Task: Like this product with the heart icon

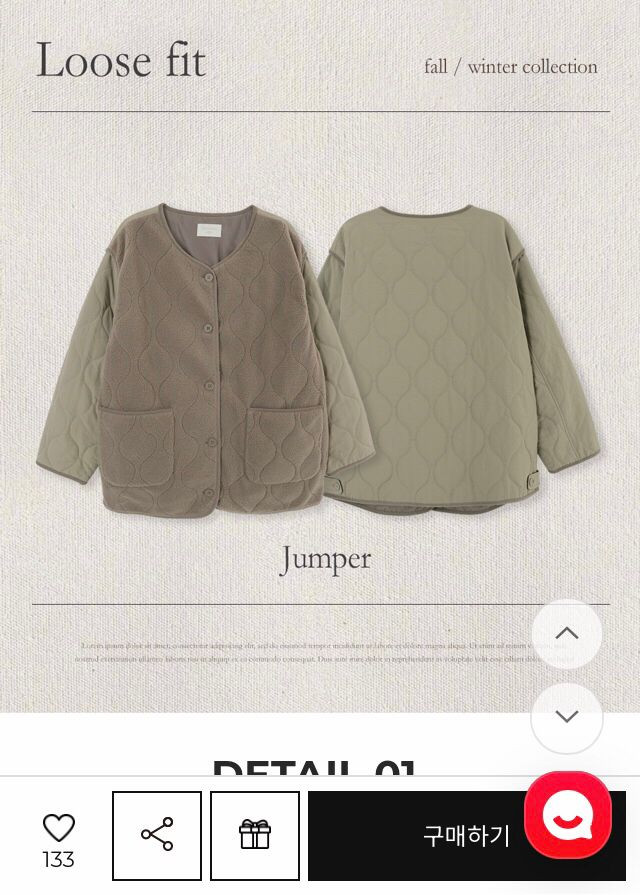Action: (x=58, y=828)
